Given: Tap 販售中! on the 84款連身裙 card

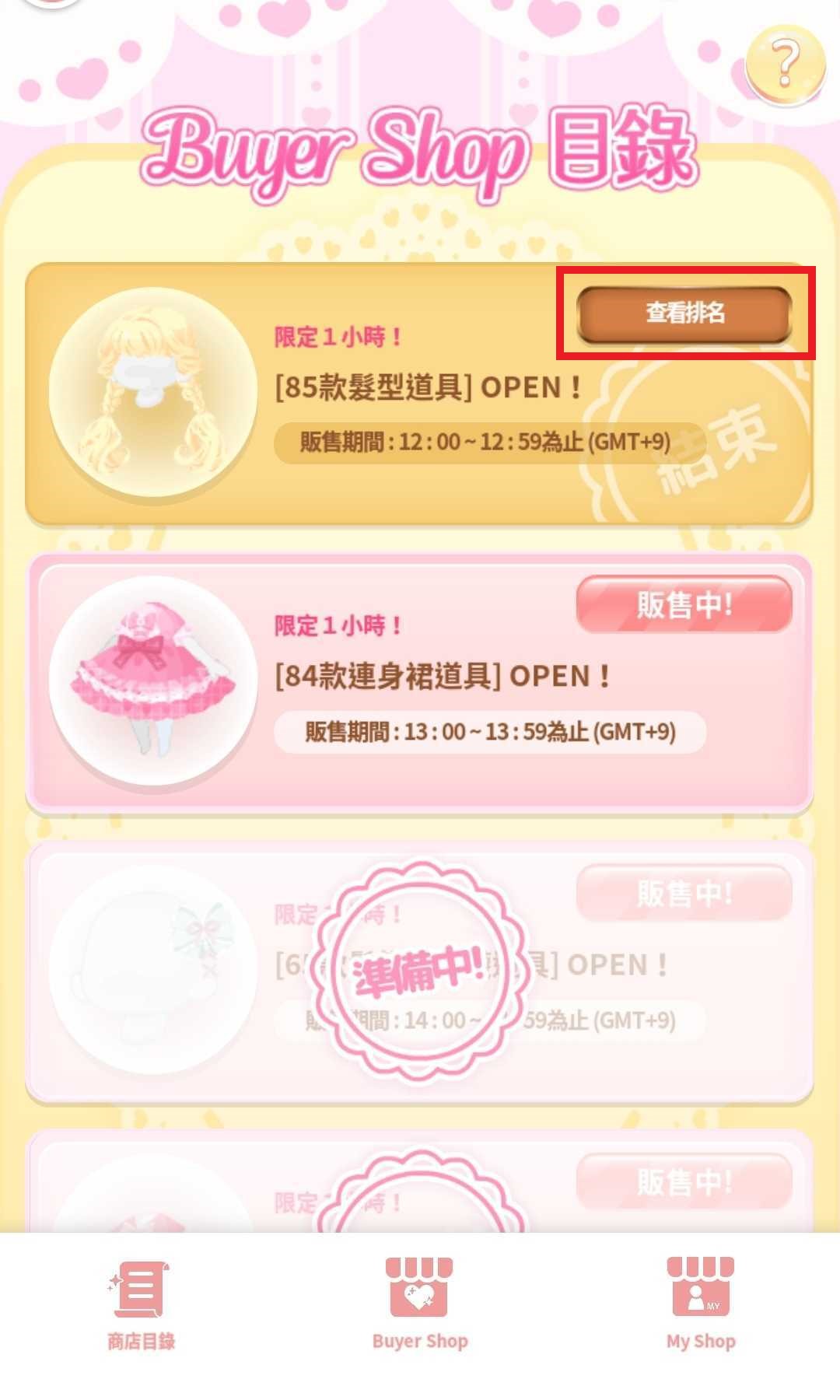Looking at the screenshot, I should coord(684,604).
